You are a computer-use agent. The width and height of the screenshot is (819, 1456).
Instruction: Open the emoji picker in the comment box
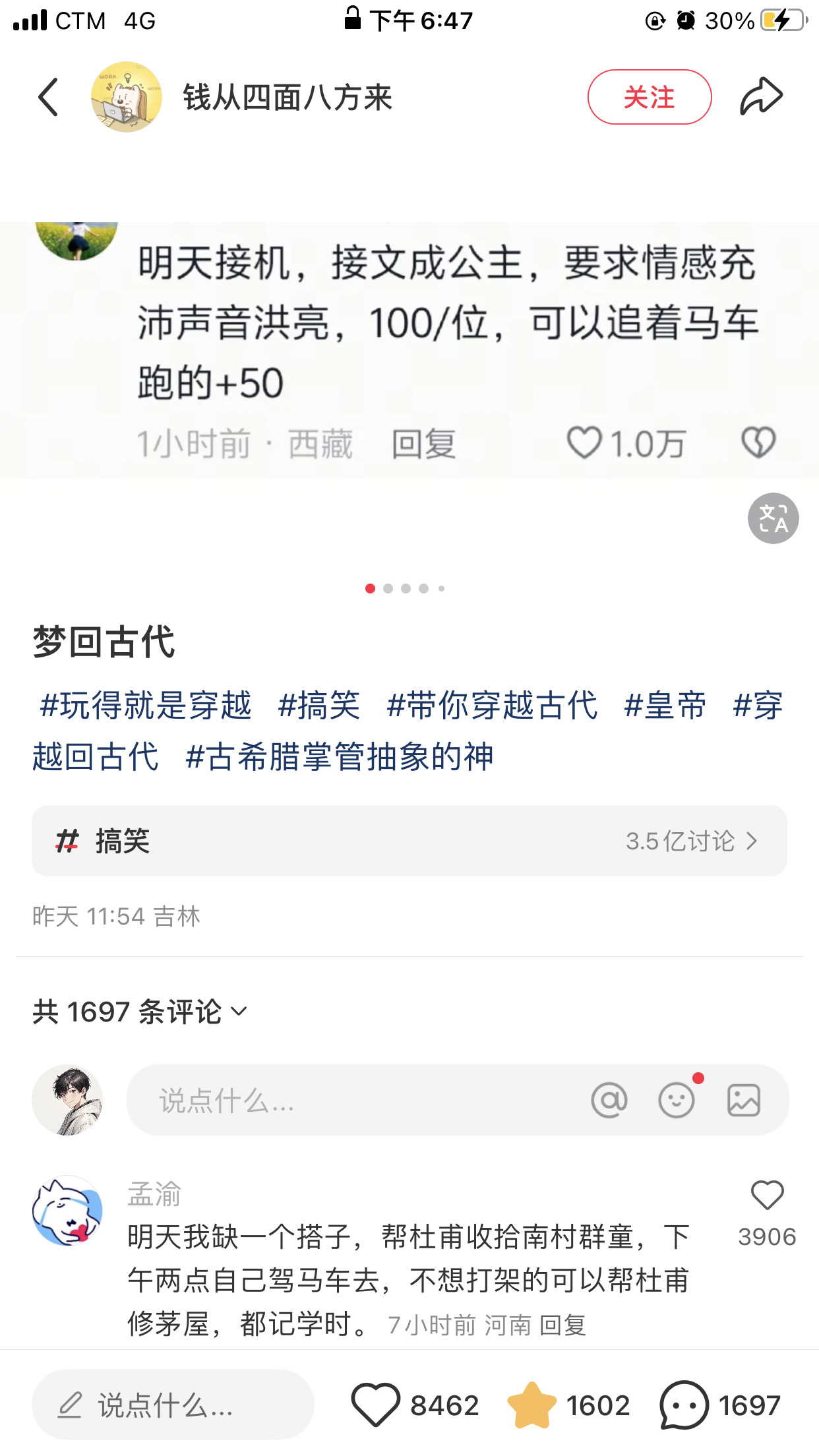point(677,1100)
